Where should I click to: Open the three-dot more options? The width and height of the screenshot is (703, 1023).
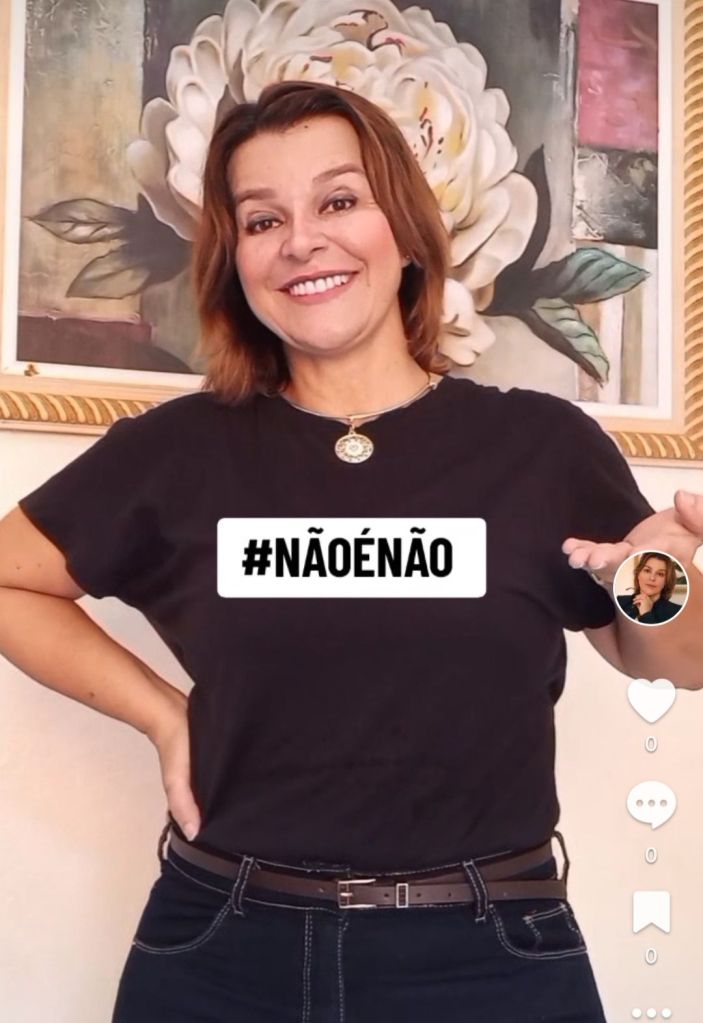click(651, 1012)
